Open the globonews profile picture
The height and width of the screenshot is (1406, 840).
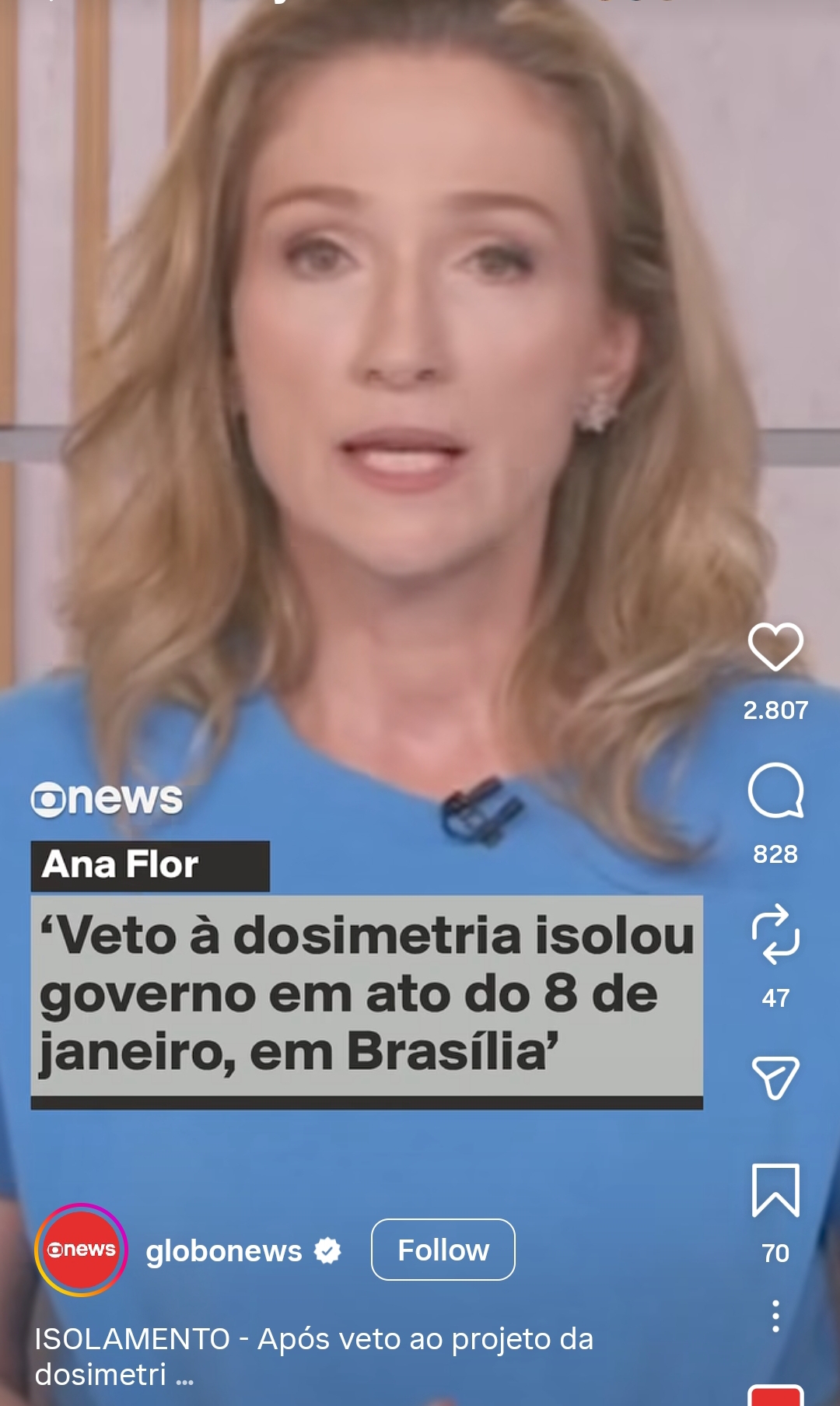81,1250
